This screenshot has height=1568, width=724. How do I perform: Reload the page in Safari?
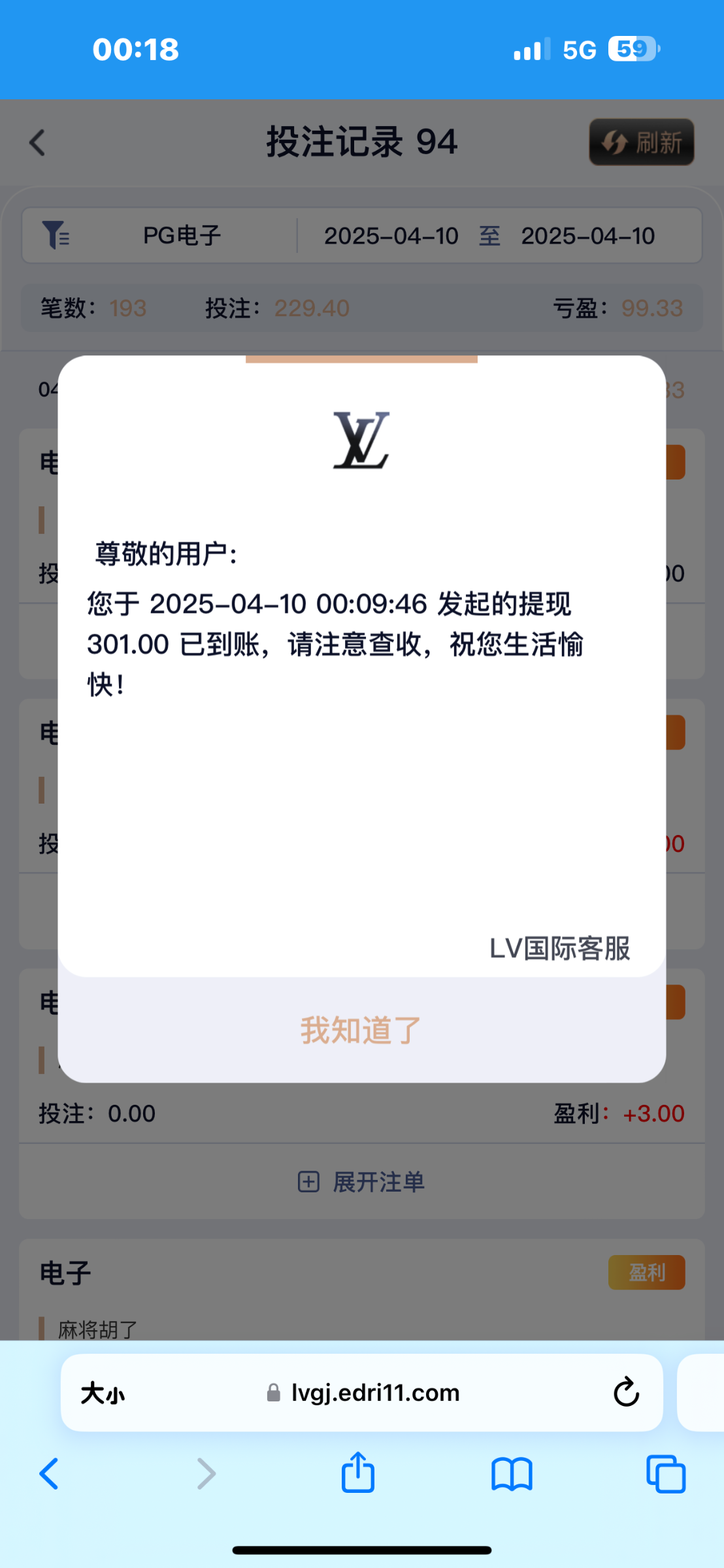click(626, 1392)
